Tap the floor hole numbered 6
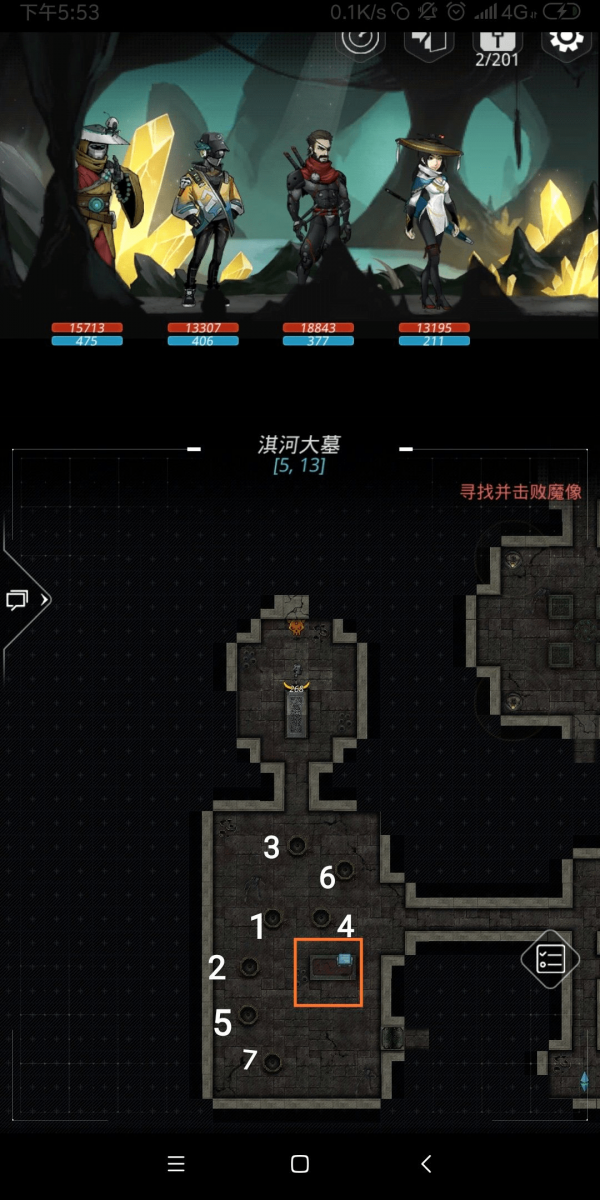Image resolution: width=600 pixels, height=1200 pixels. [x=346, y=868]
